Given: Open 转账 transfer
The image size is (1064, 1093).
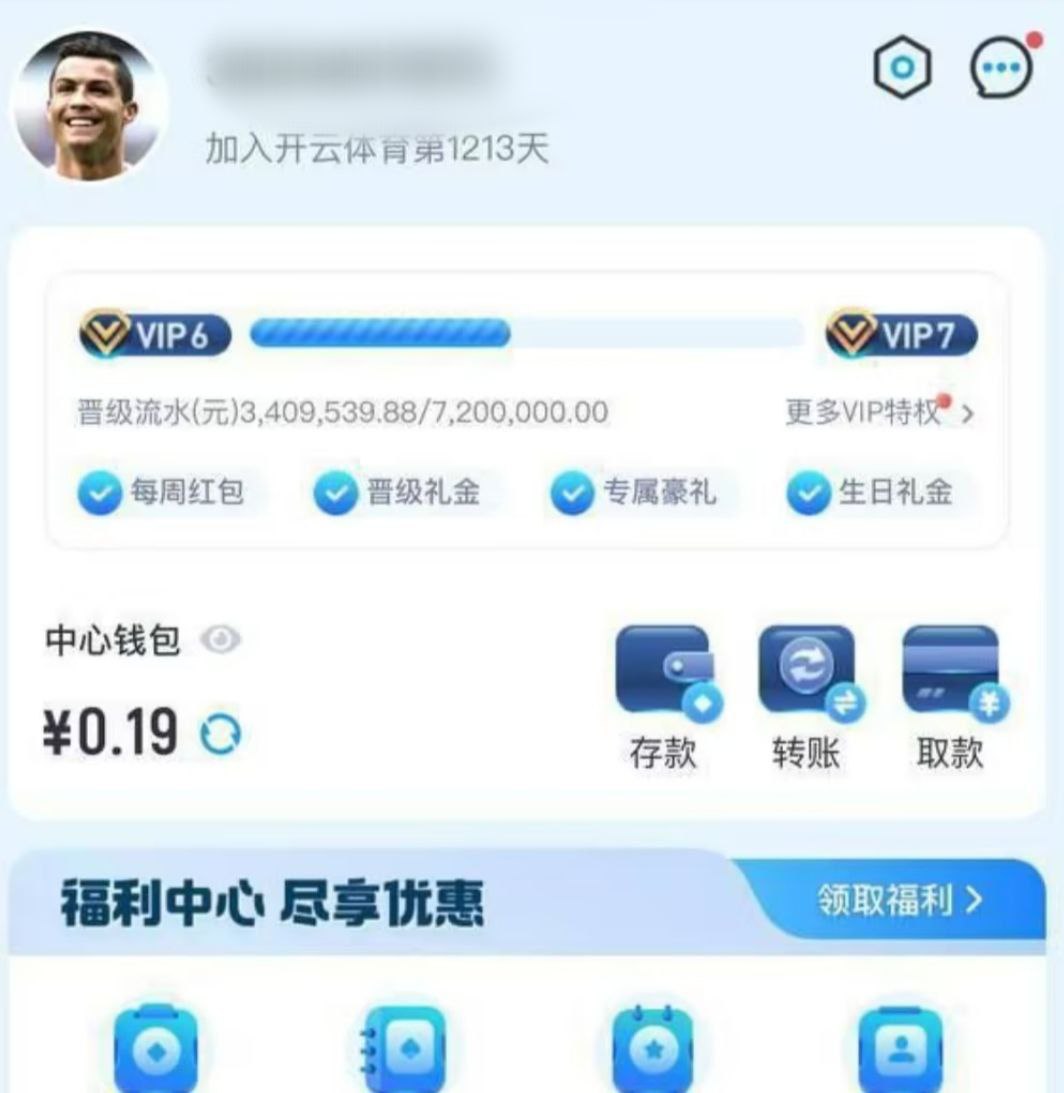Looking at the screenshot, I should (x=806, y=697).
